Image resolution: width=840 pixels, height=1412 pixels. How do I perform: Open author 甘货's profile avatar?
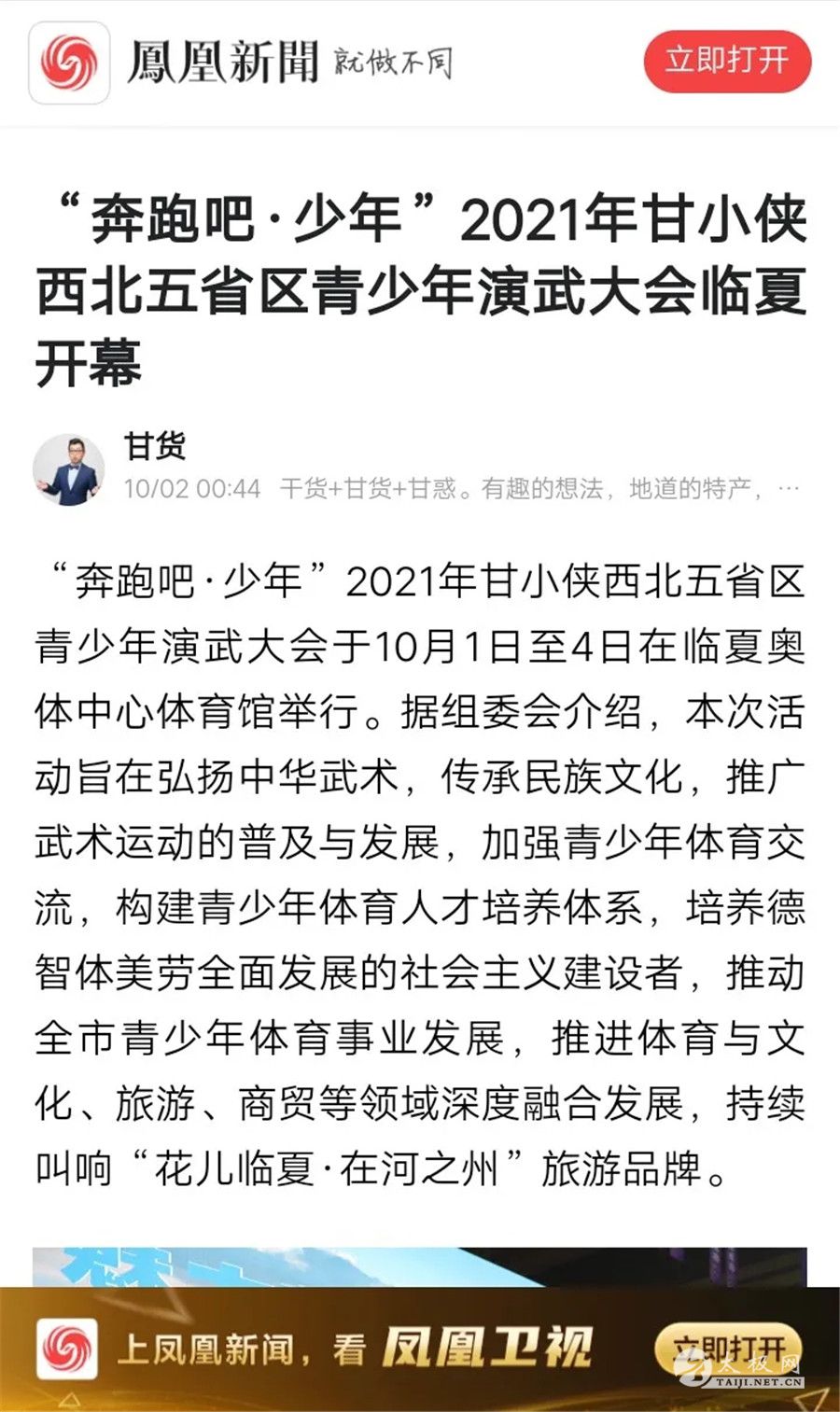(69, 469)
